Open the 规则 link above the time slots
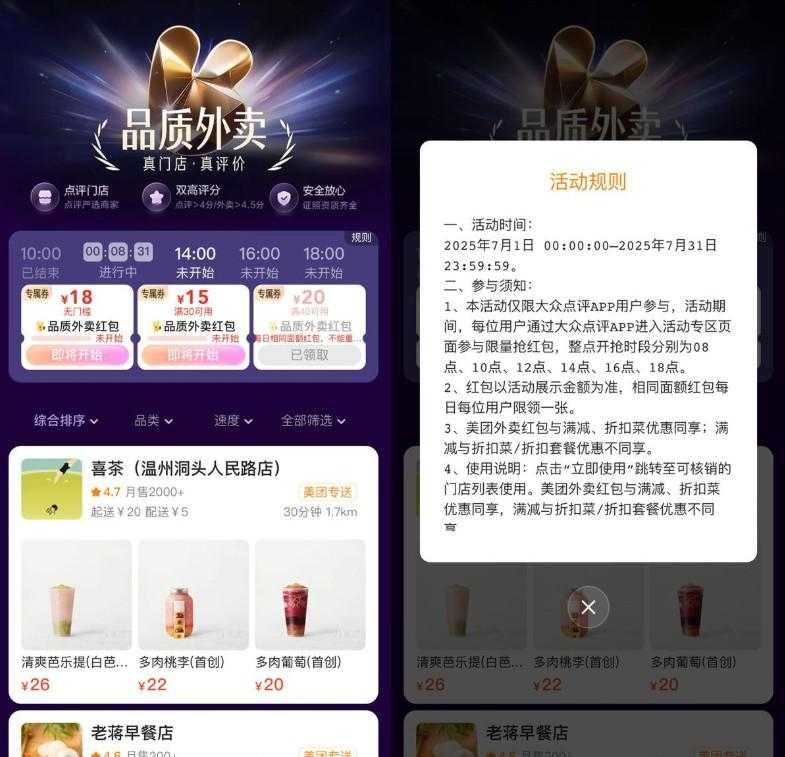The image size is (785, 757). [361, 238]
